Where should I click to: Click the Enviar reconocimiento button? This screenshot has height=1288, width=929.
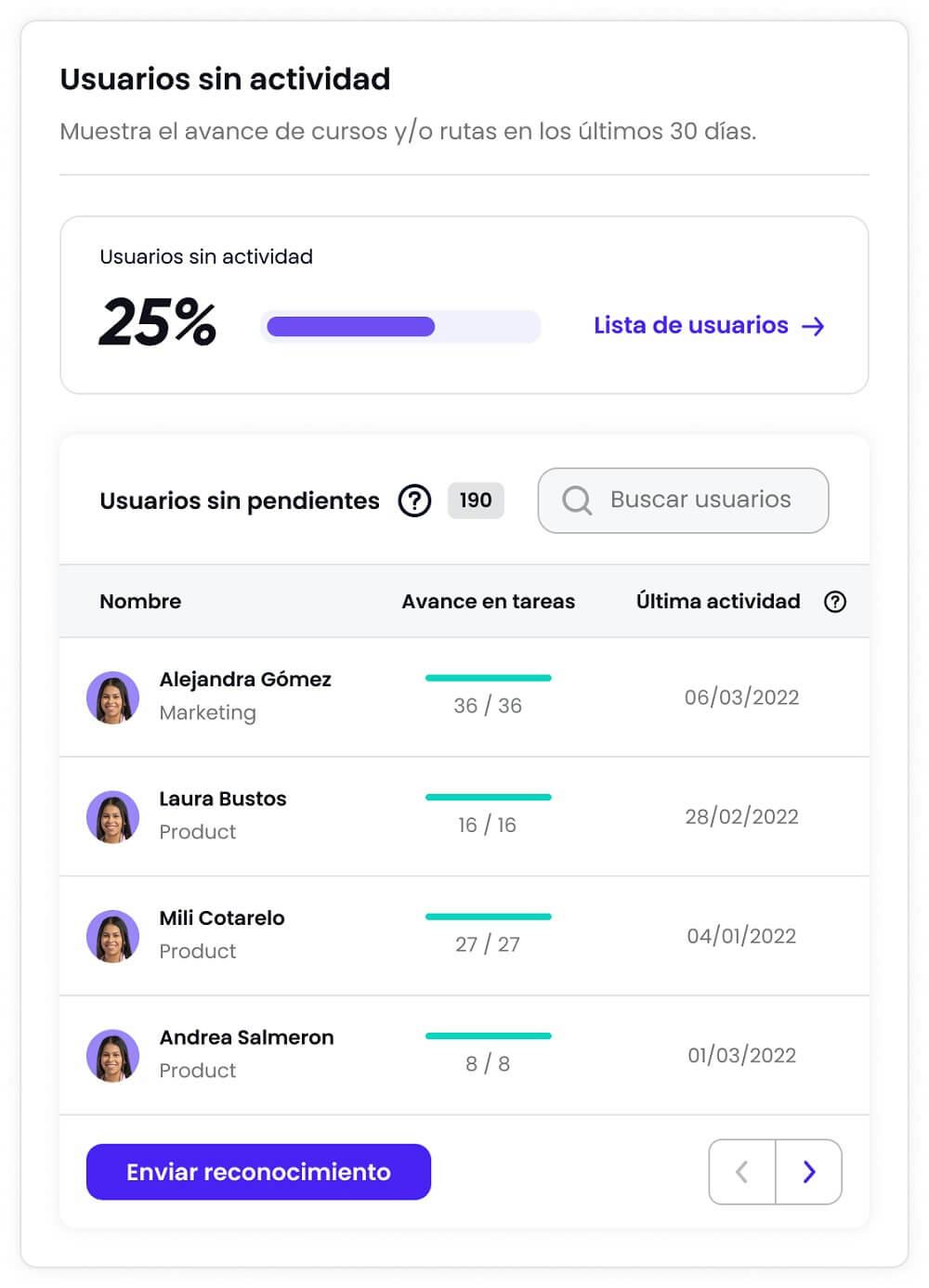tap(258, 1172)
